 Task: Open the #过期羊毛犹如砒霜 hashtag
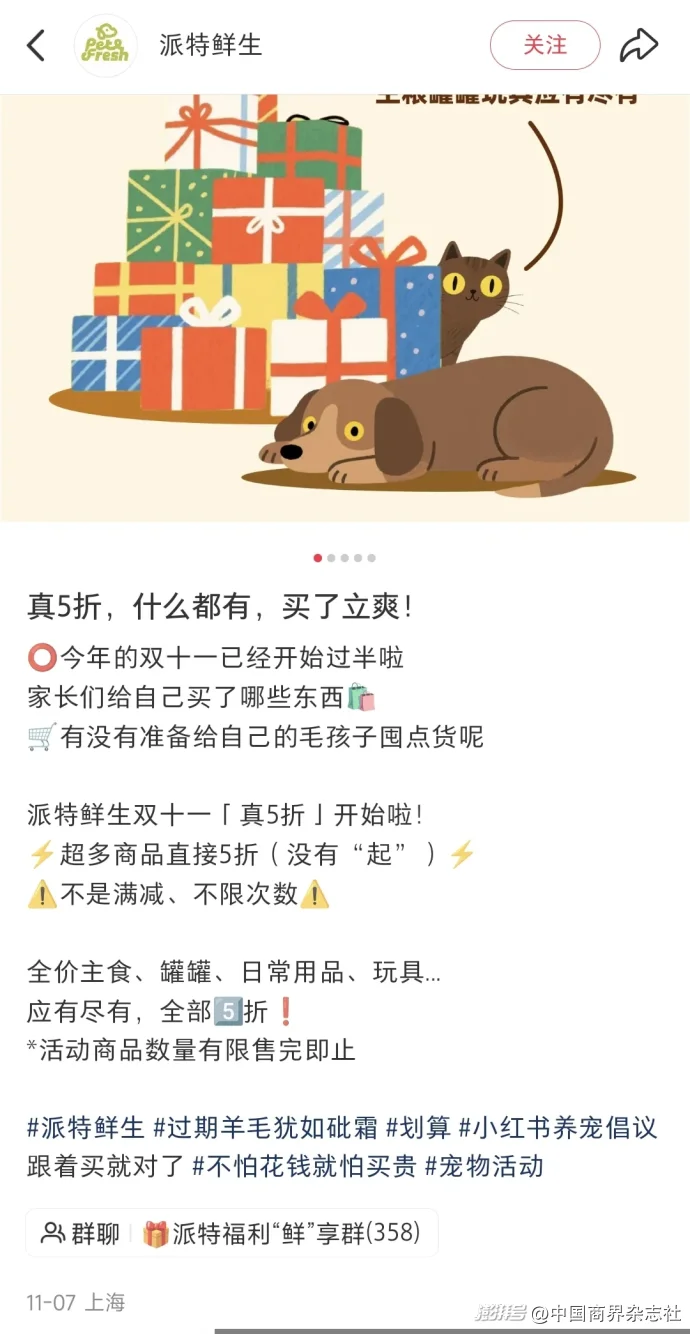coord(265,1128)
